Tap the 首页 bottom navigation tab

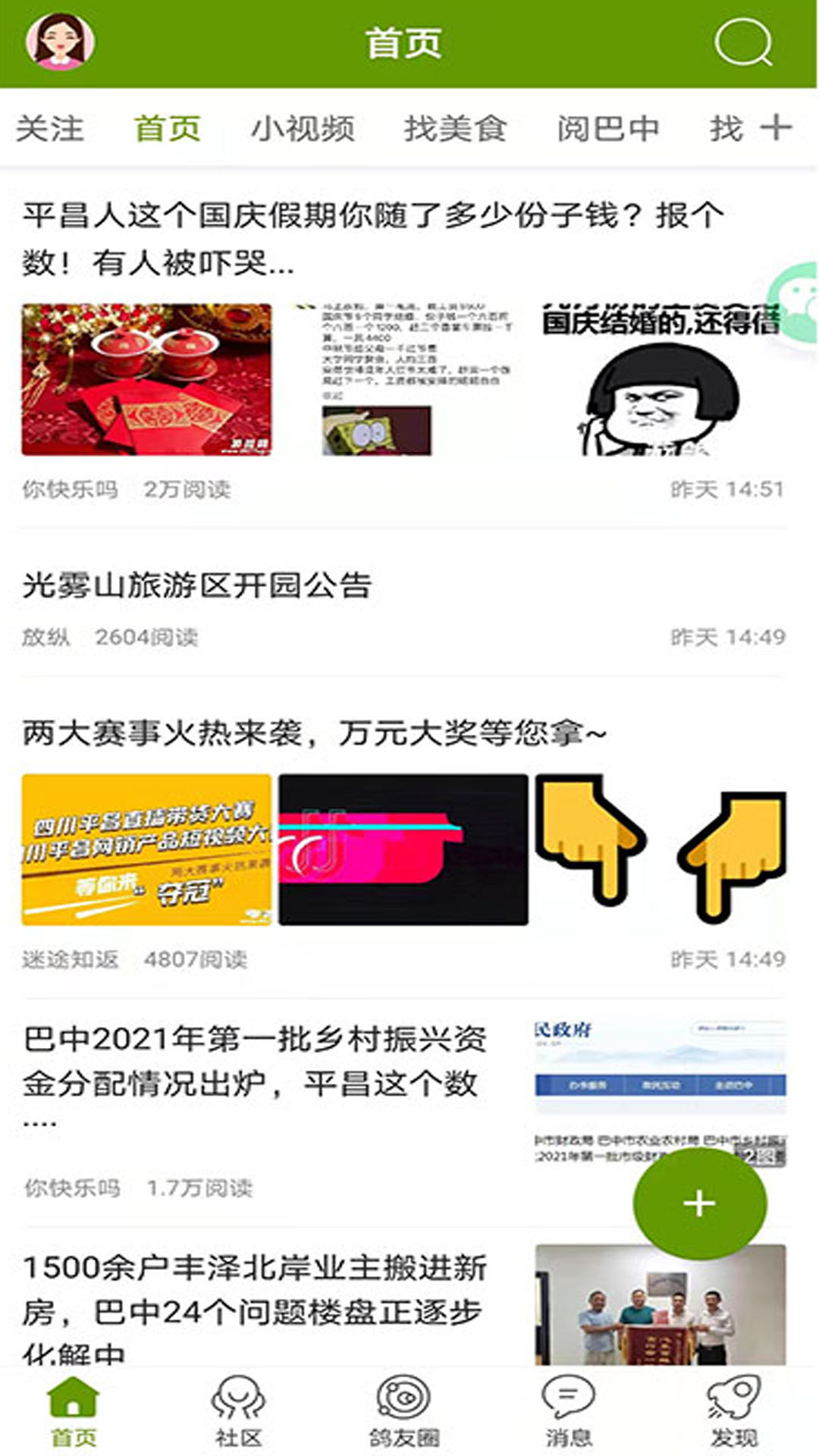pos(74,1410)
